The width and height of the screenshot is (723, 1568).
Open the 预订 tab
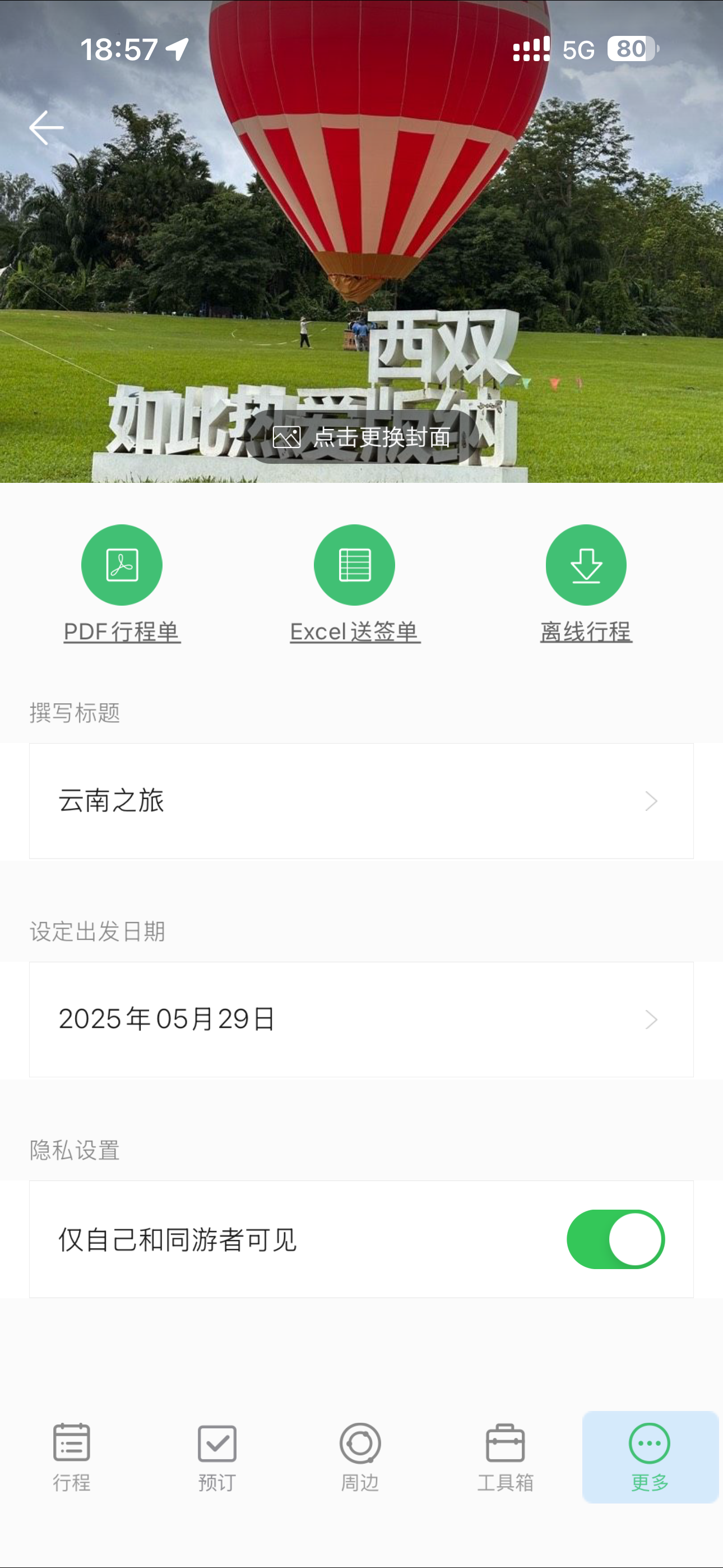[217, 1457]
